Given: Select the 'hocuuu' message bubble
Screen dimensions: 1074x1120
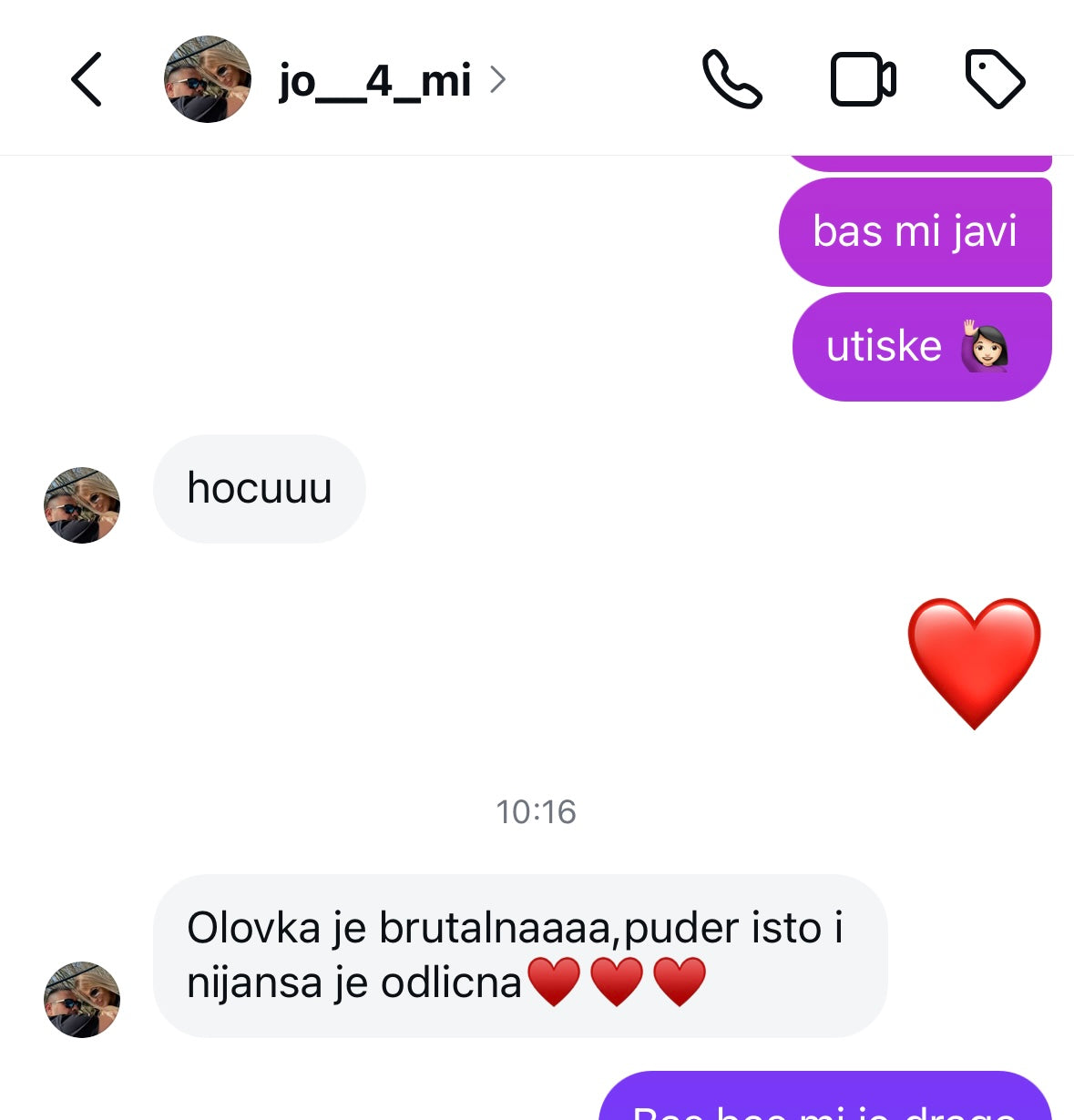Looking at the screenshot, I should [x=260, y=489].
